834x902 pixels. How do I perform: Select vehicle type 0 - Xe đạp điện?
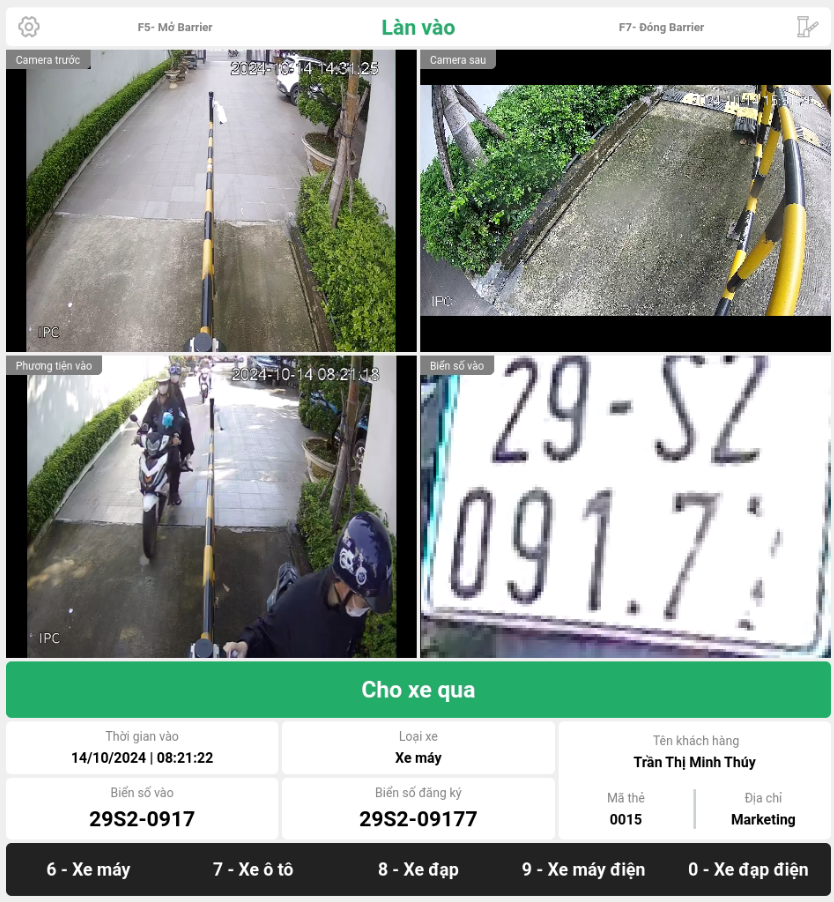click(748, 870)
